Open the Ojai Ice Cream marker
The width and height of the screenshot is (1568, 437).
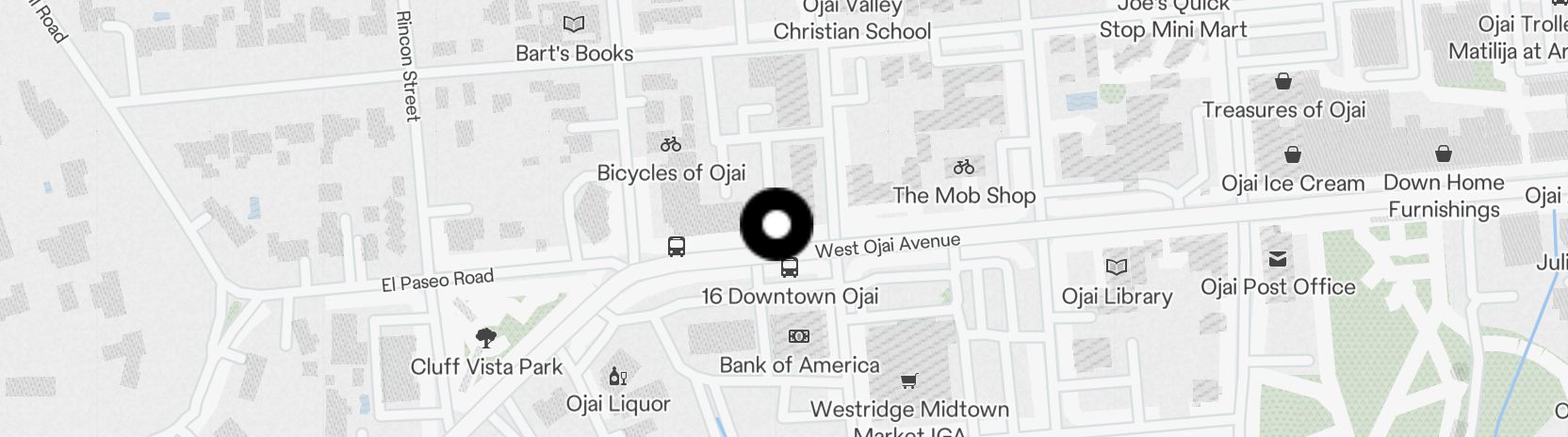(x=1293, y=154)
